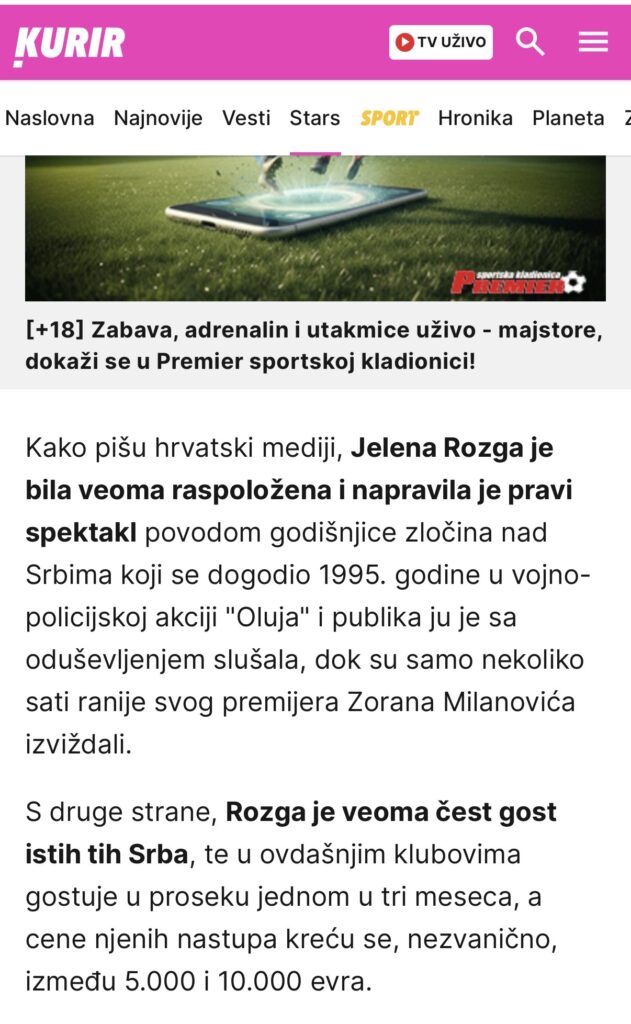The height and width of the screenshot is (1024, 631).
Task: Switch to the Hronika tab
Action: click(x=476, y=118)
